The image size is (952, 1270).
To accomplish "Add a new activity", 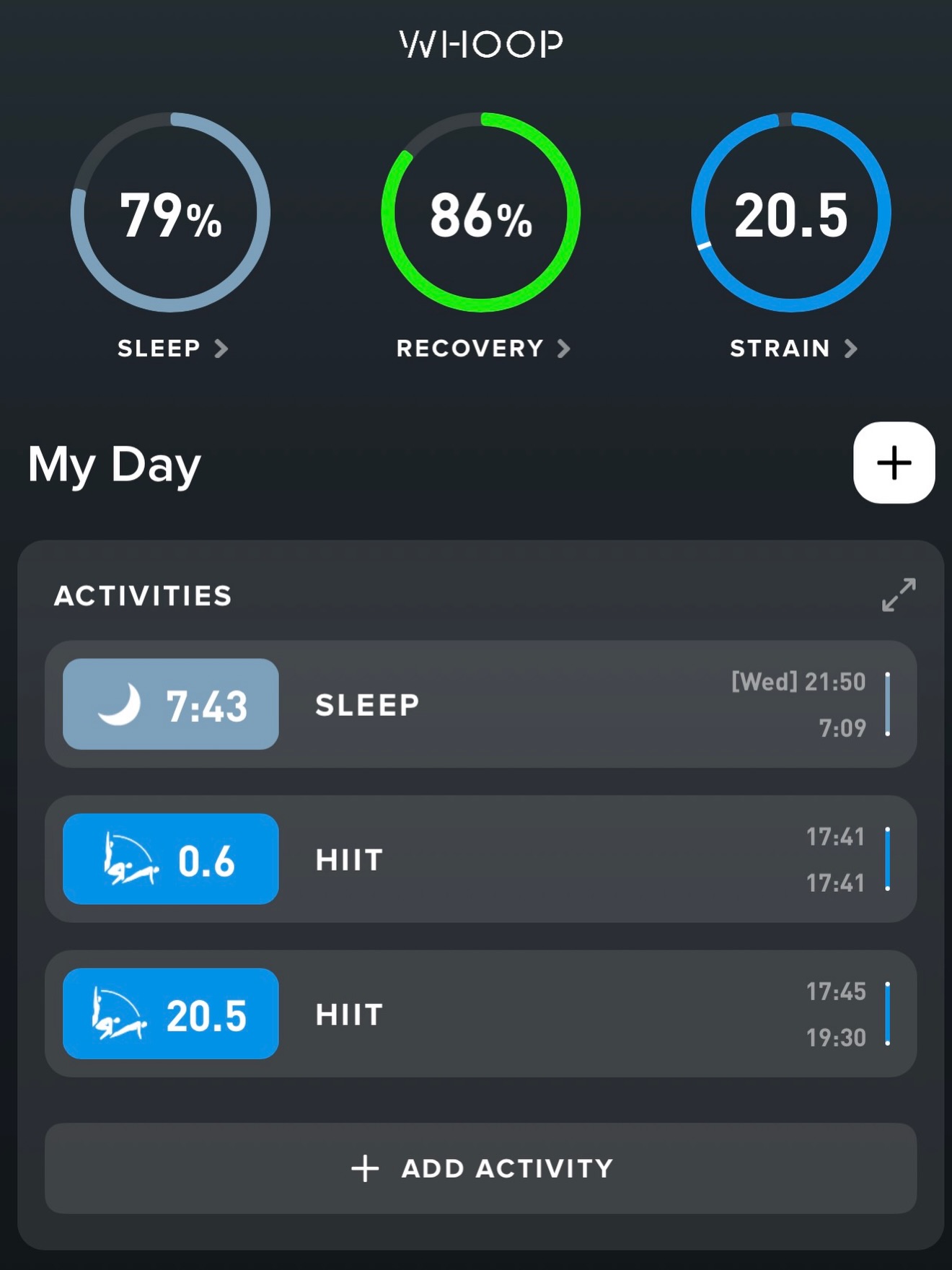I will tap(480, 1168).
